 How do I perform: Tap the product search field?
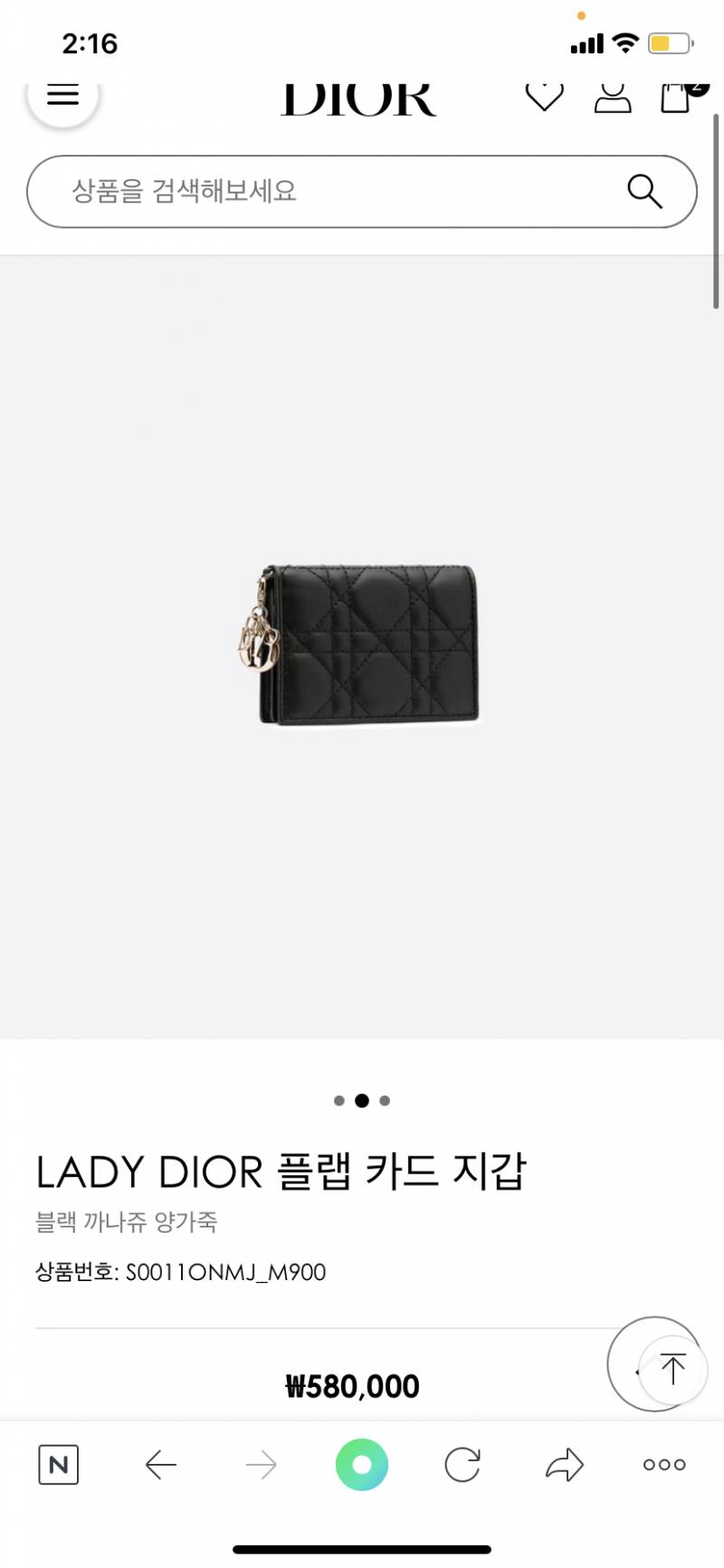[326, 191]
